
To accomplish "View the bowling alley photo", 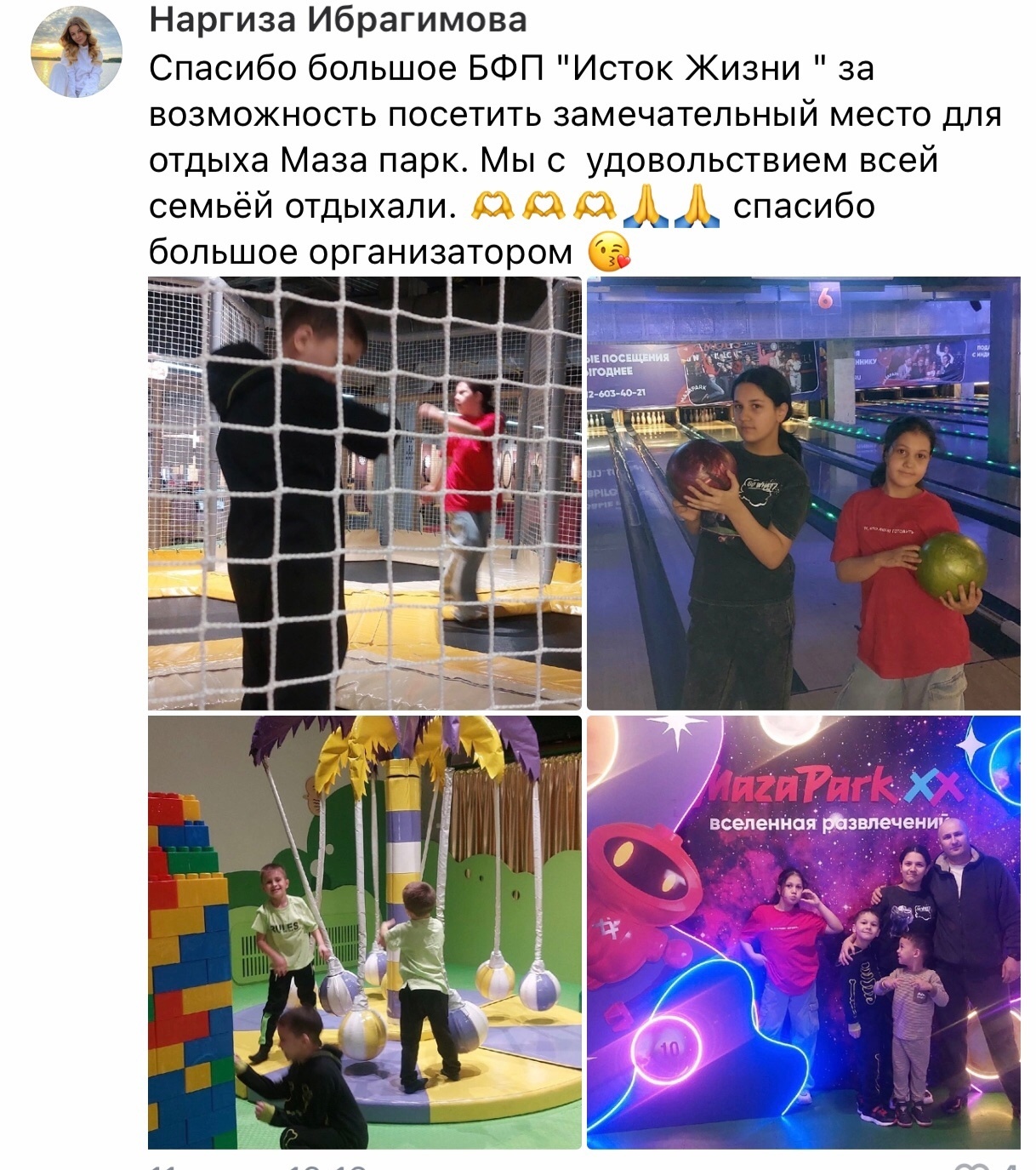I will (x=803, y=493).
